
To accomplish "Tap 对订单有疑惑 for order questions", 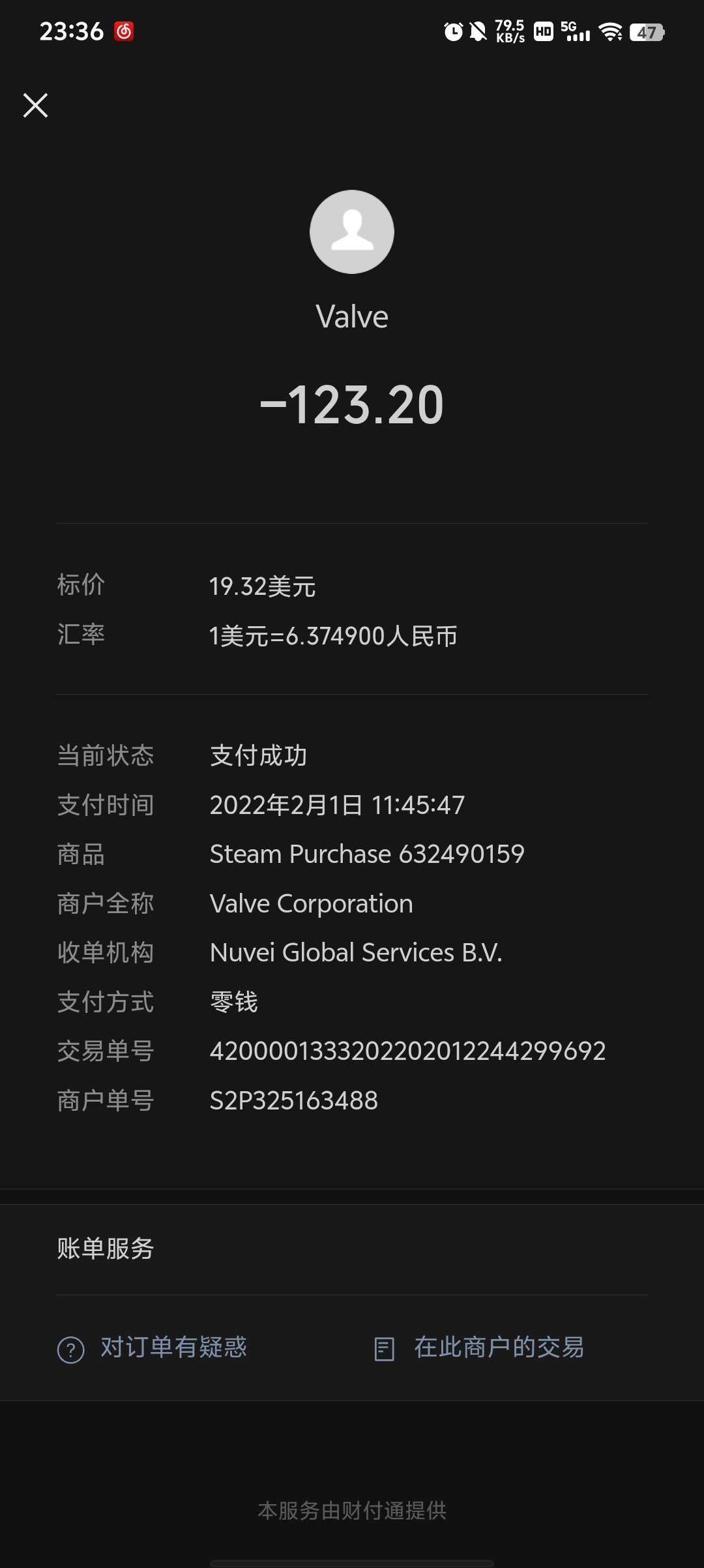I will pos(153,1348).
